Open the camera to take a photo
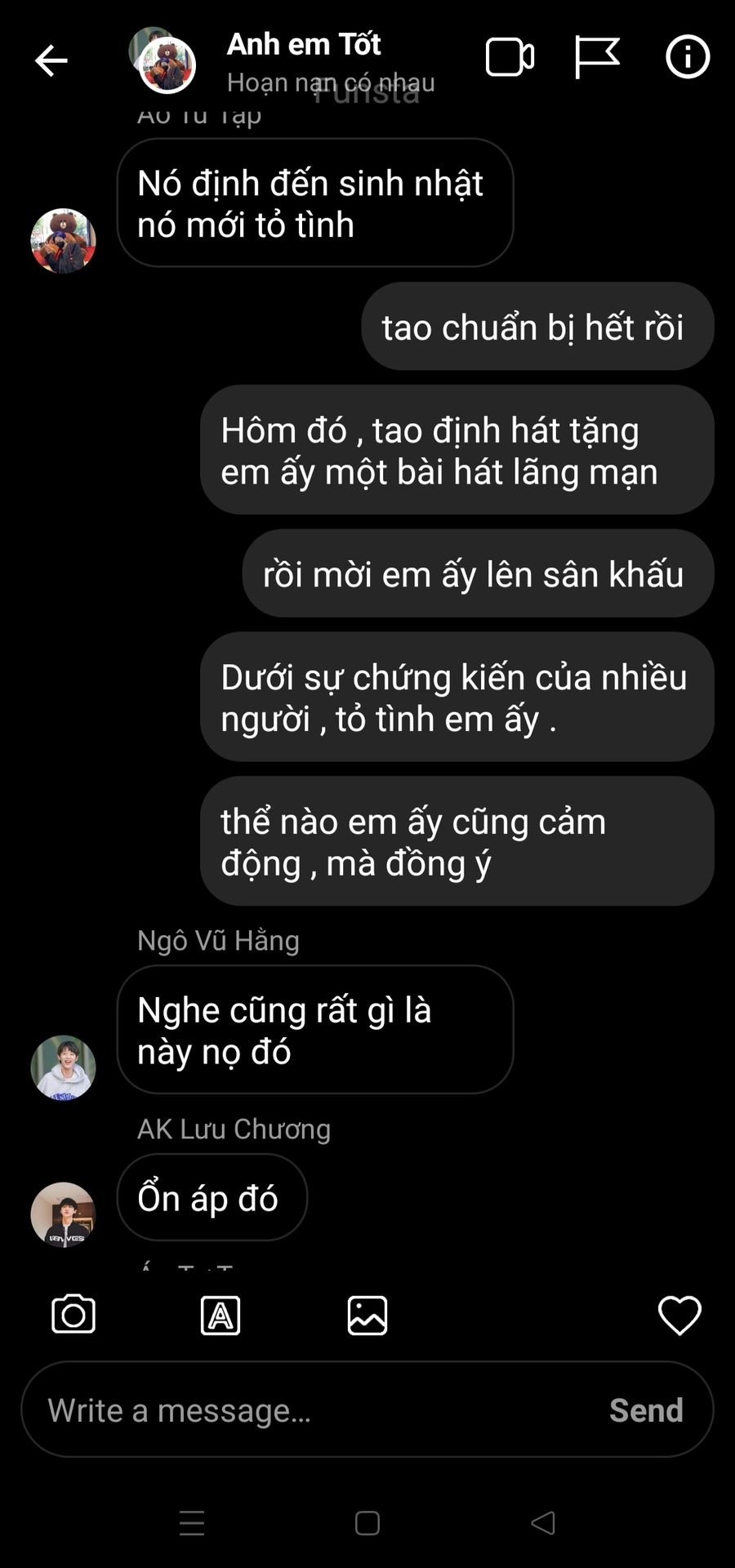Image resolution: width=735 pixels, height=1568 pixels. [x=73, y=1315]
